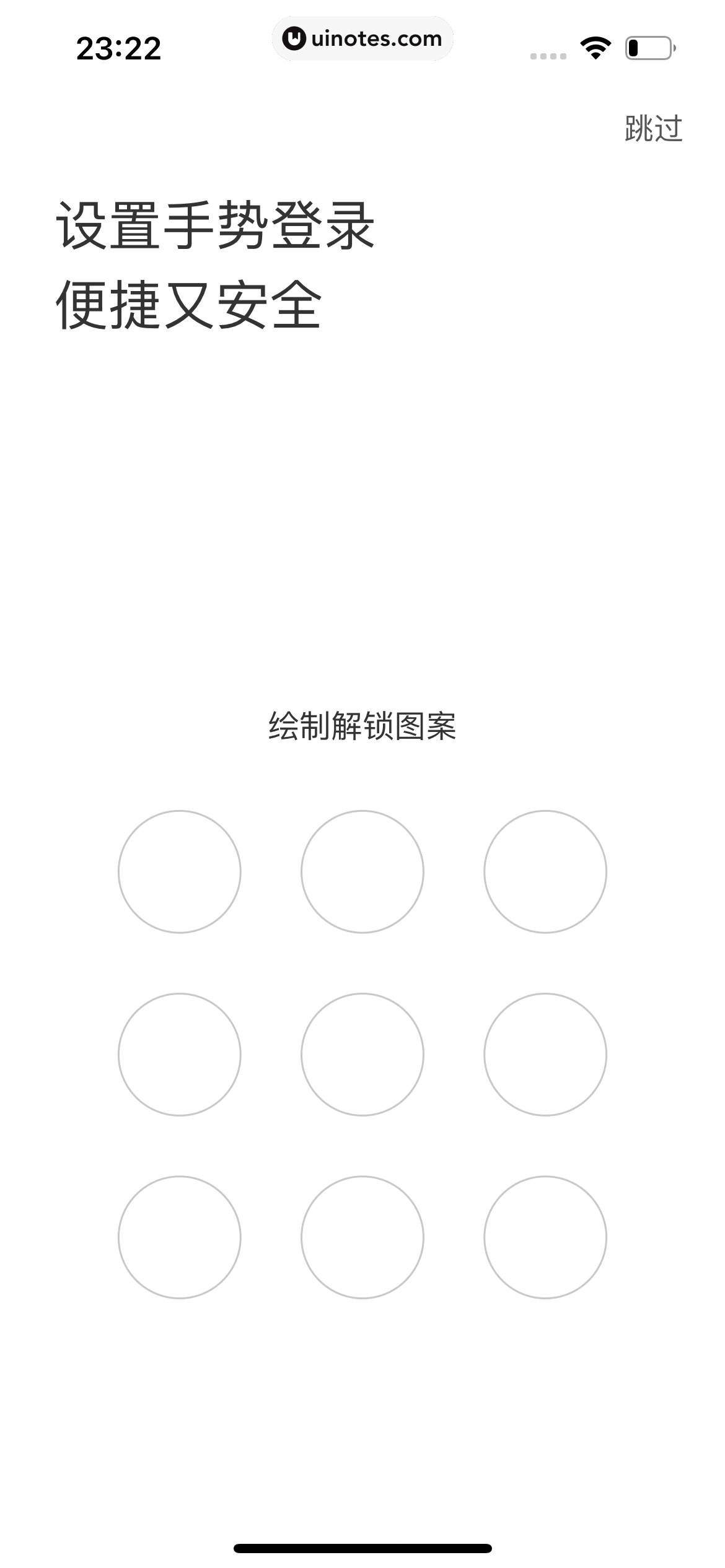Select the bottom-right pattern circle
This screenshot has width=725, height=1568.
(545, 1237)
